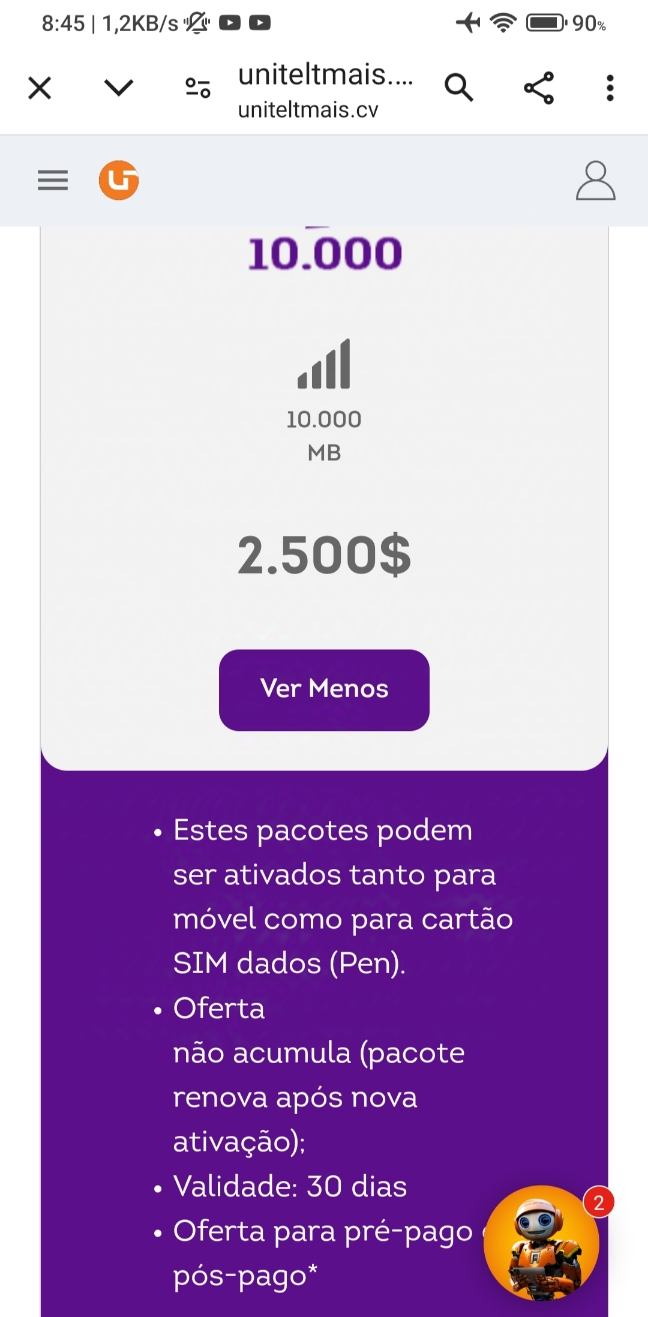
Task: Open site settings icon beside the URL
Action: tap(198, 88)
